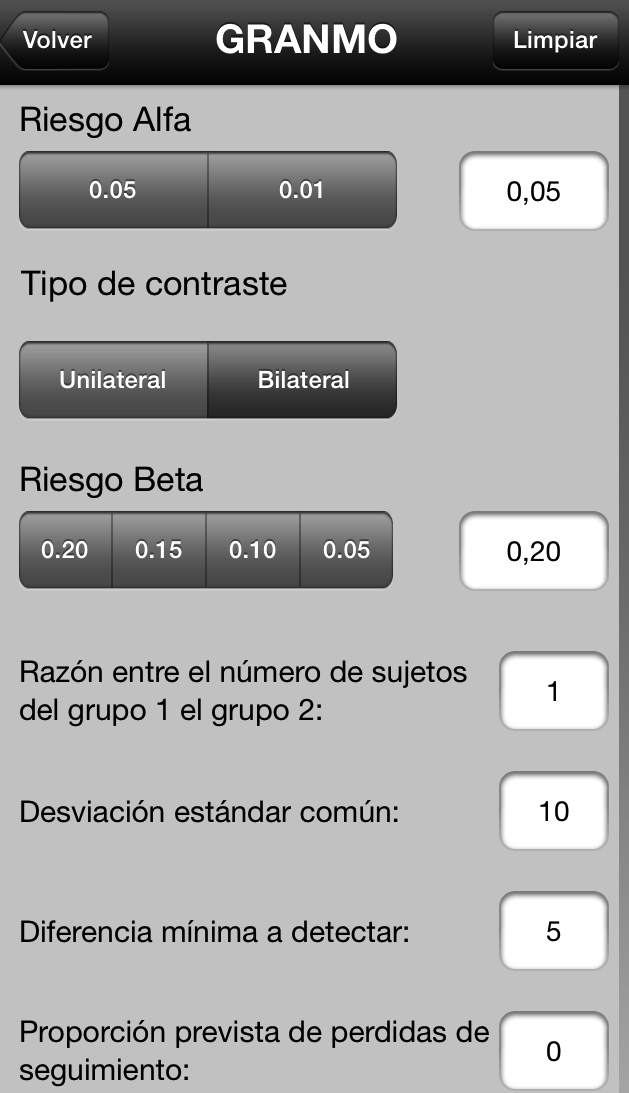Edit the Riesgo Beta value field
Image resolution: width=629 pixels, height=1093 pixels.
[533, 551]
